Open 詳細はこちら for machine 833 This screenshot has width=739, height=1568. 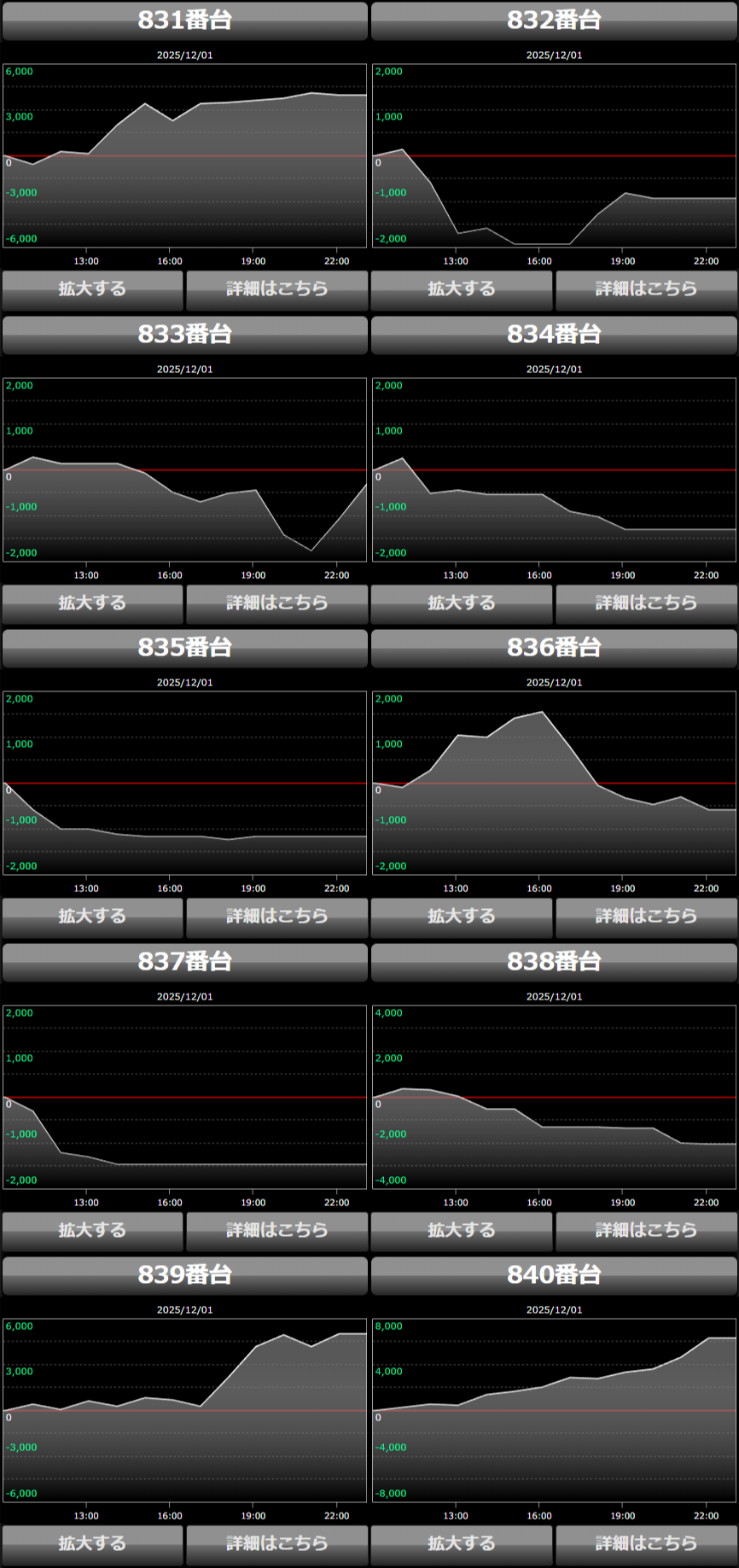click(x=276, y=603)
